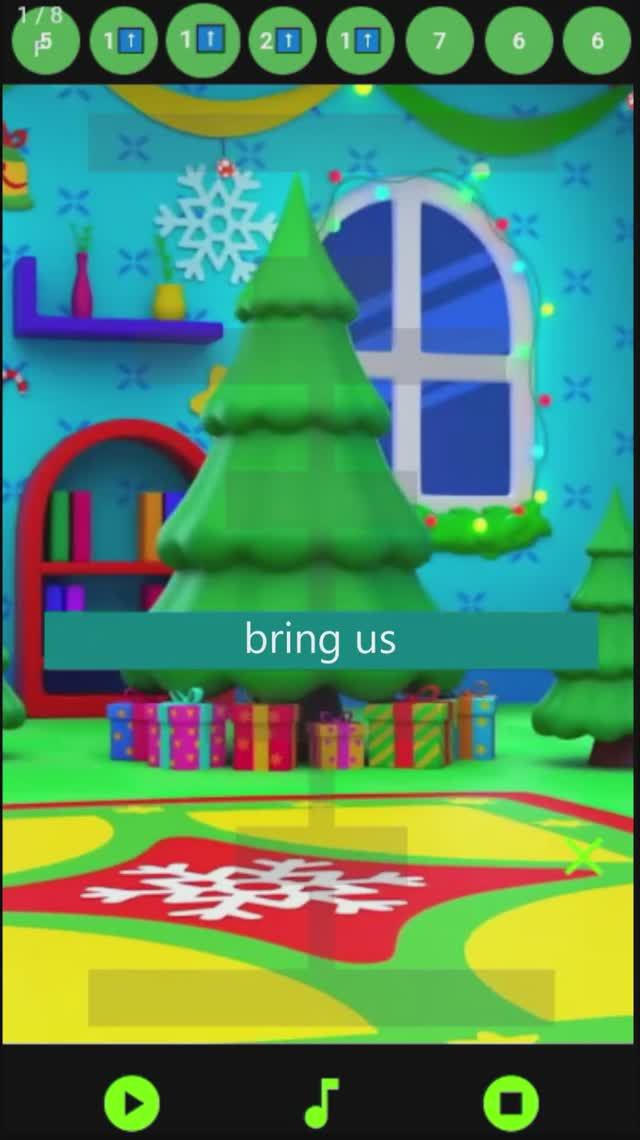640x1140 pixels.
Task: Select the note circle labeled 7
Action: (439, 41)
